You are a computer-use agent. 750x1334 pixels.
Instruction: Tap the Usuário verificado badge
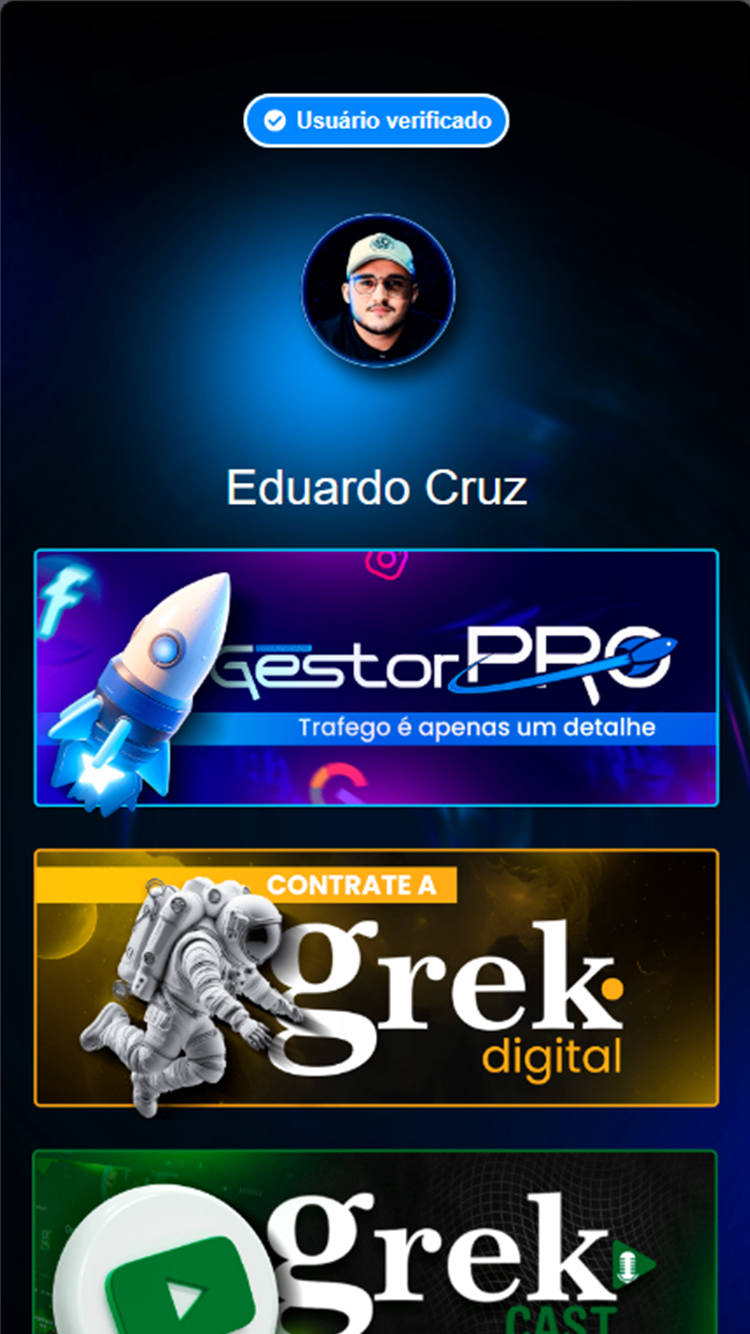(376, 121)
